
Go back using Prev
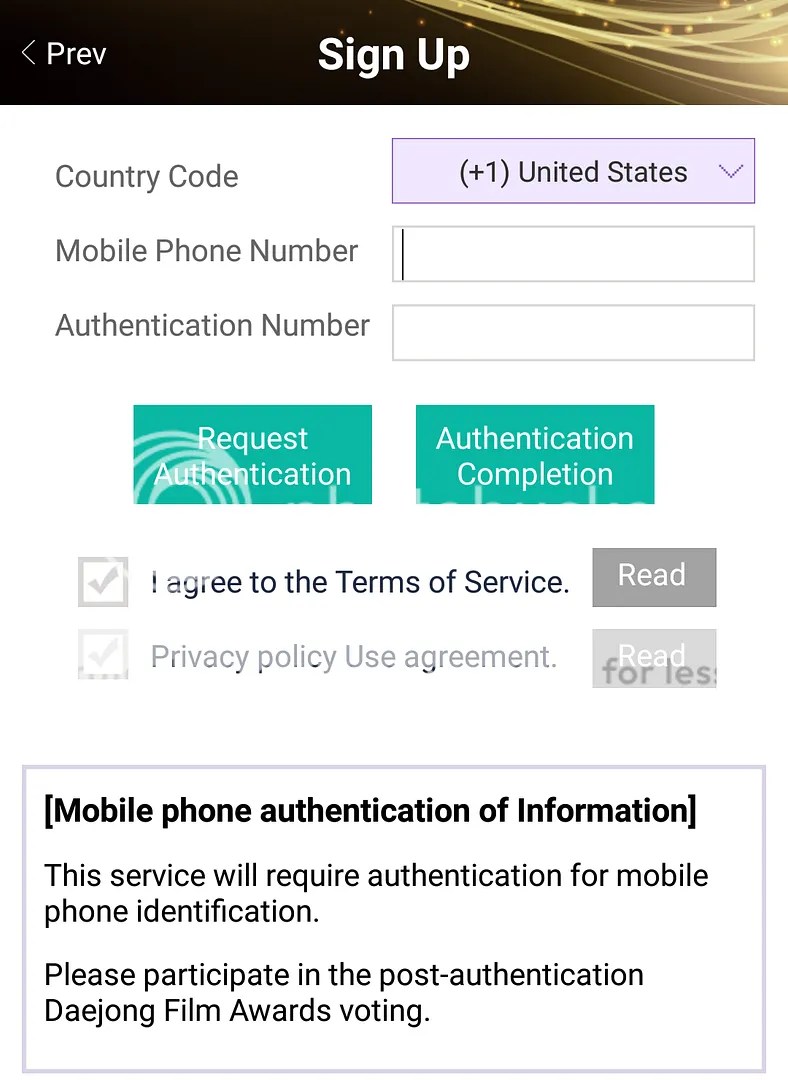63,53
